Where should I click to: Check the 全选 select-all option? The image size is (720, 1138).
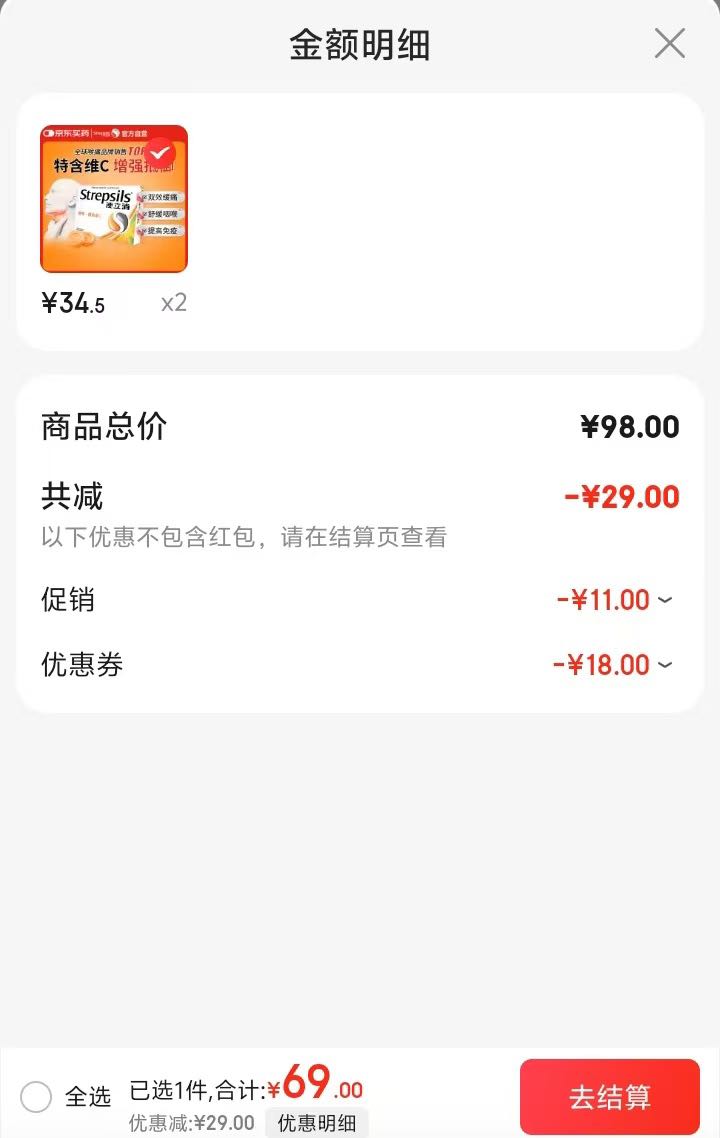pyautogui.click(x=36, y=1097)
